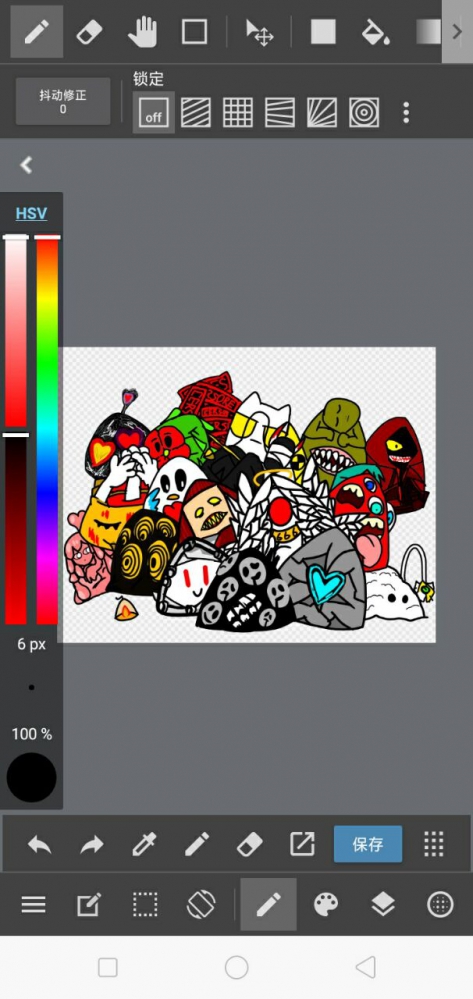This screenshot has width=473, height=999.
Task: Open the snap options three-dot menu
Action: pos(406,113)
